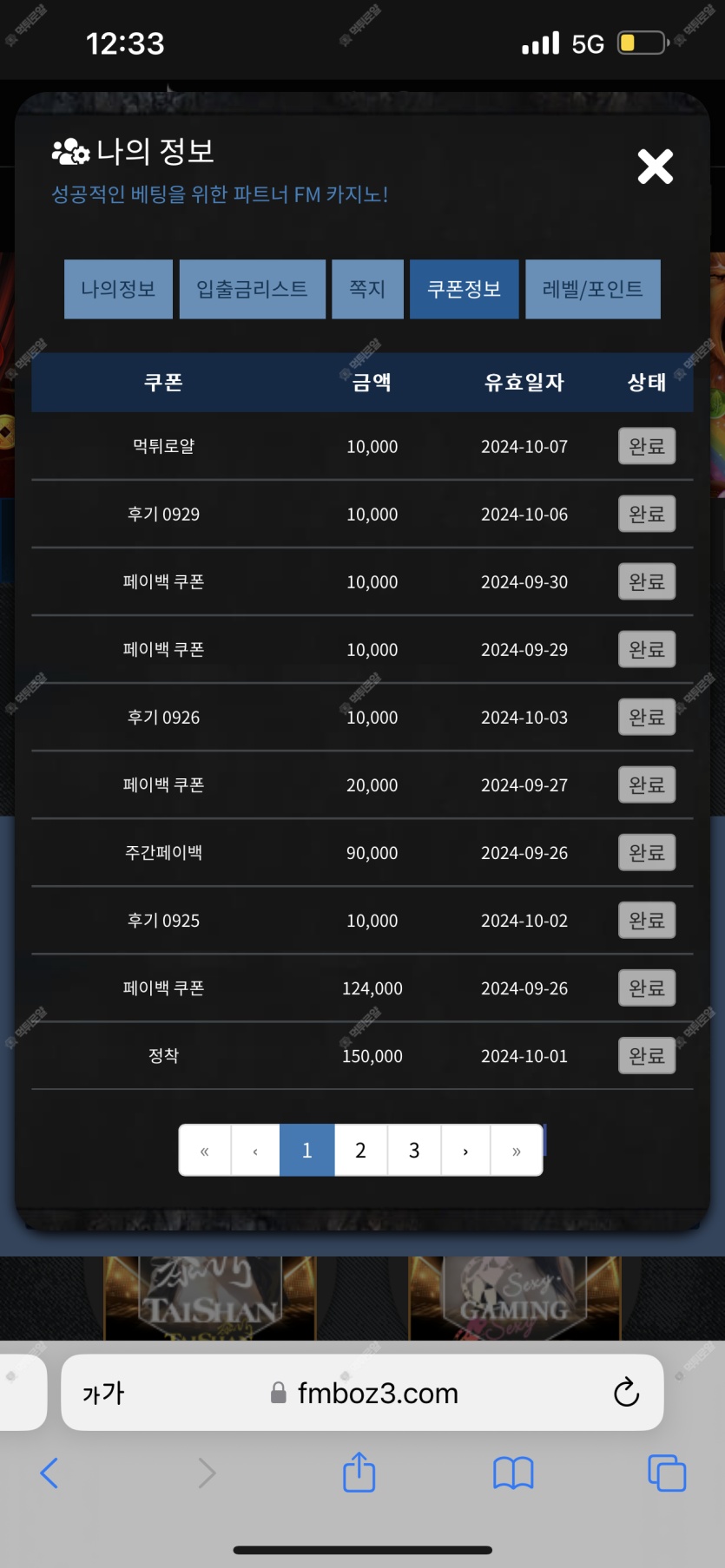The image size is (725, 1568).
Task: Tap 완료 button on 먹튀로얄 coupon
Action: click(x=647, y=446)
